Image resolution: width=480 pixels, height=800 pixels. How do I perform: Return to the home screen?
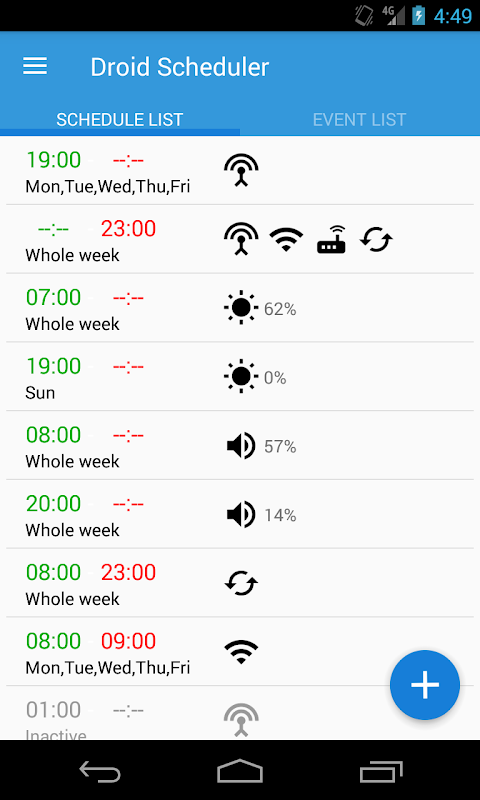coord(240,770)
